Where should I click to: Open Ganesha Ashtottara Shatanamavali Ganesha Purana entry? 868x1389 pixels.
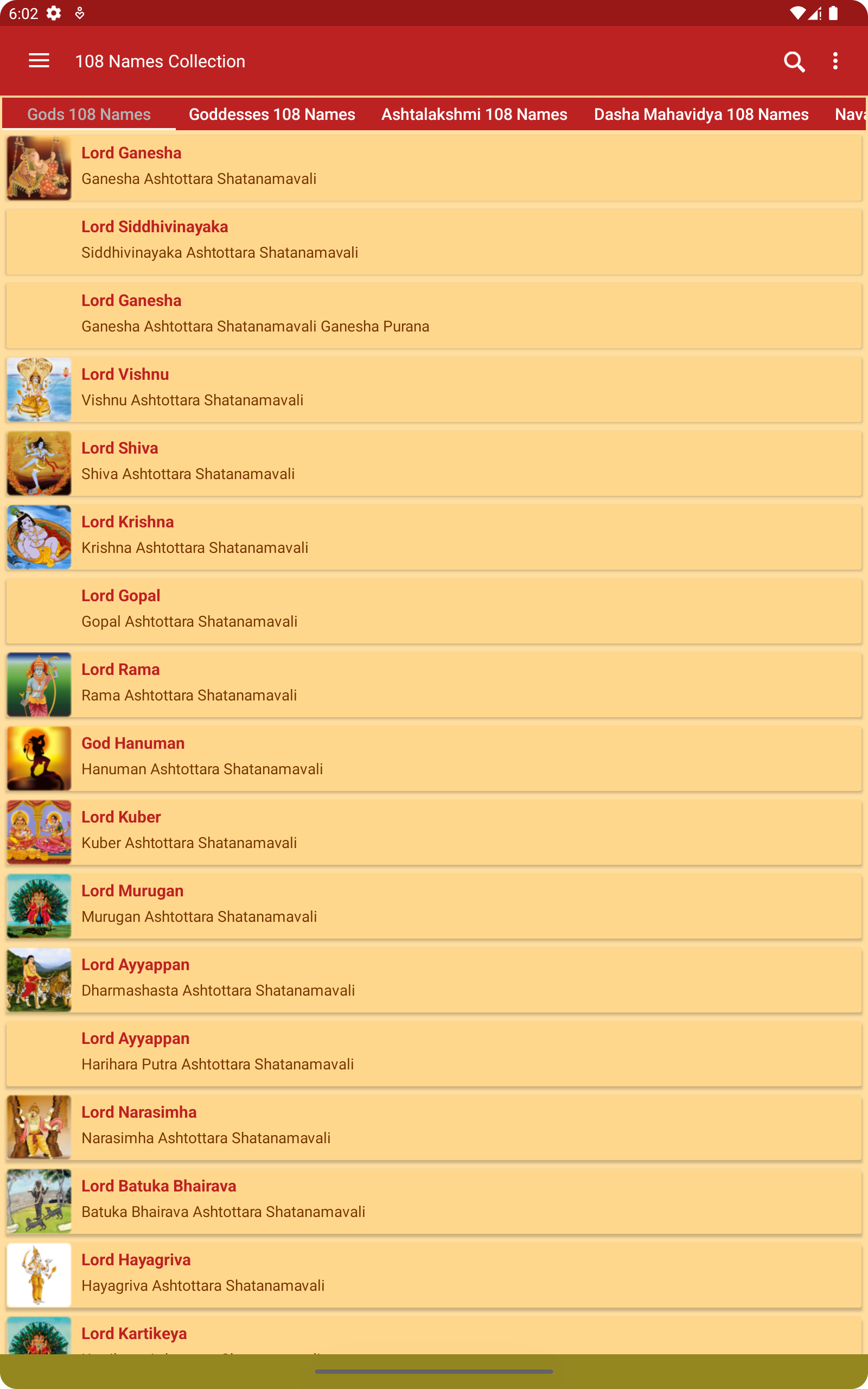433,315
